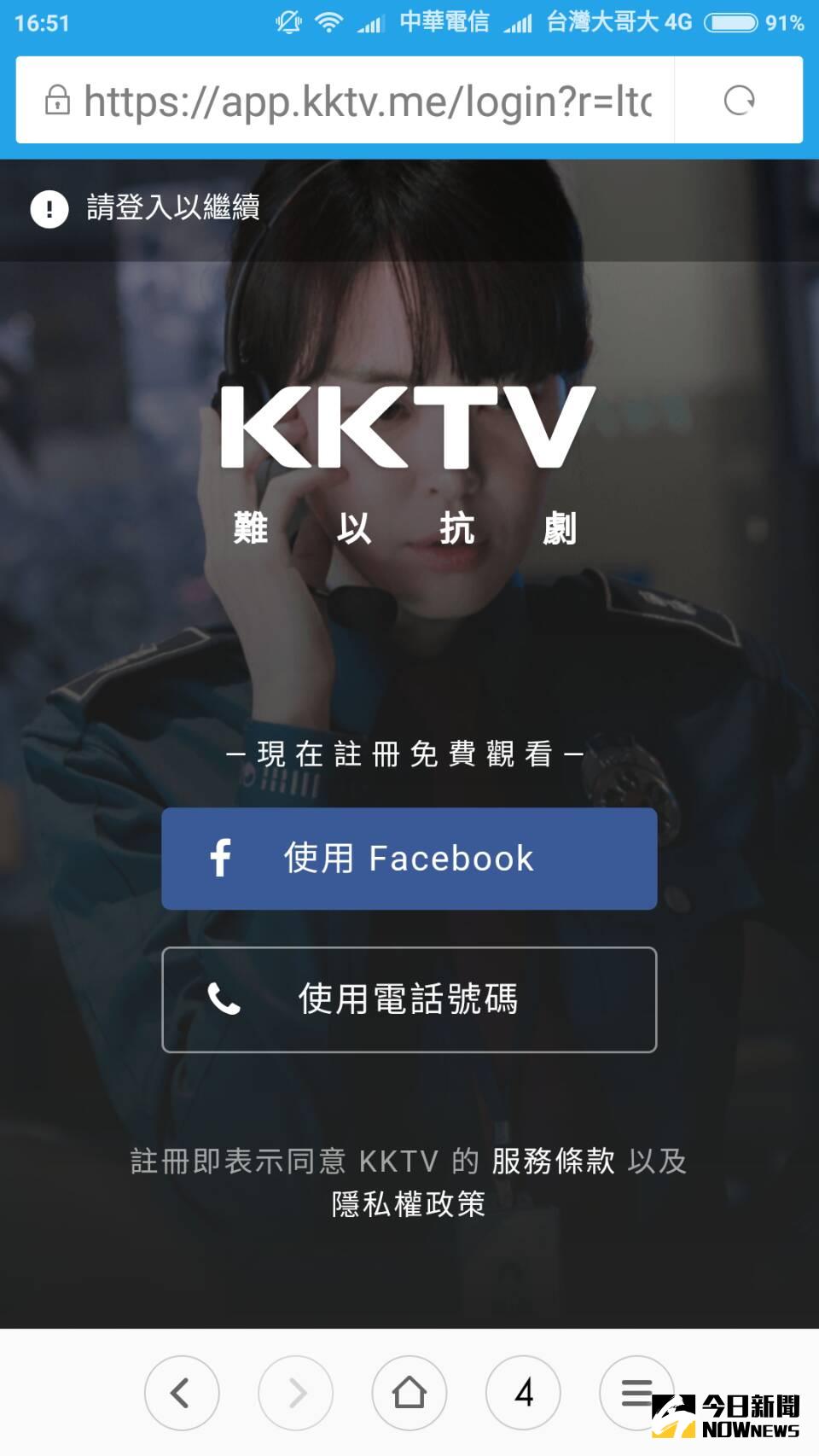Viewport: 819px width, 1456px height.
Task: Open the 服務條款 terms link
Action: coord(553,1161)
